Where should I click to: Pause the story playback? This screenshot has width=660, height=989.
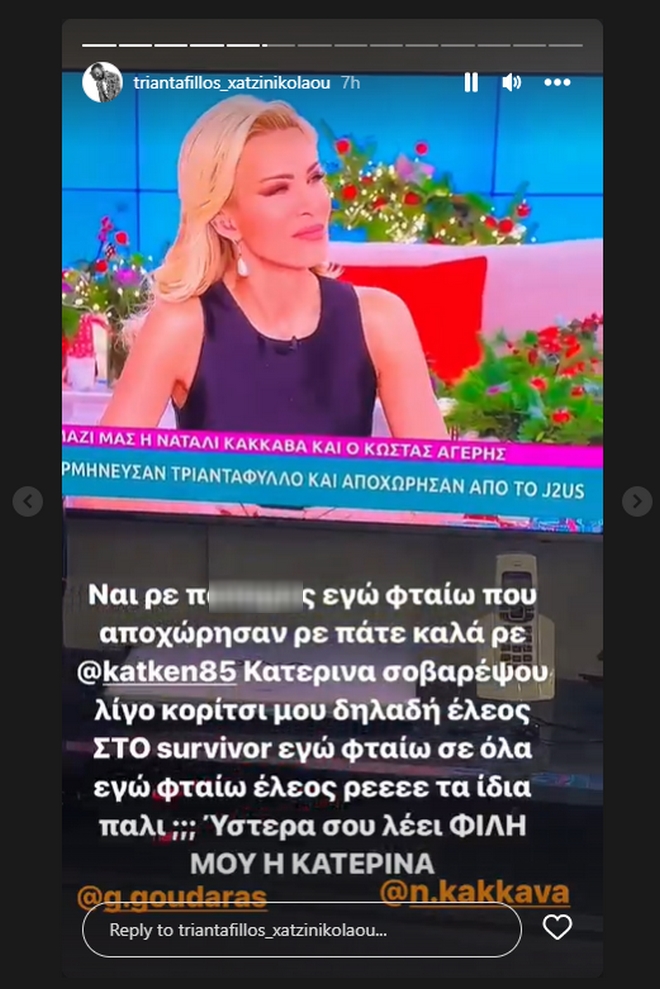click(470, 83)
